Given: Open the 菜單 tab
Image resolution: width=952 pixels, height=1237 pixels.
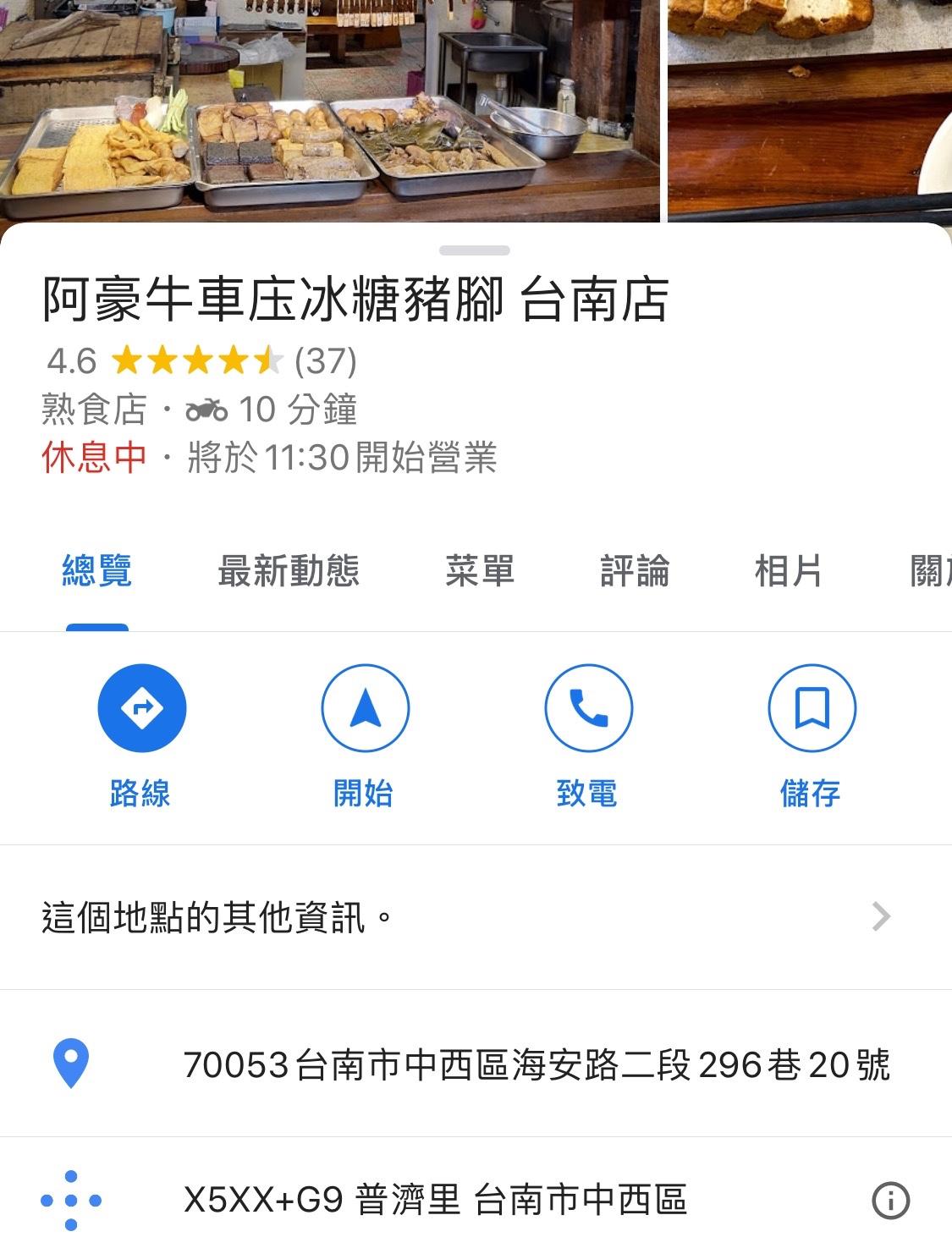Looking at the screenshot, I should pyautogui.click(x=480, y=571).
